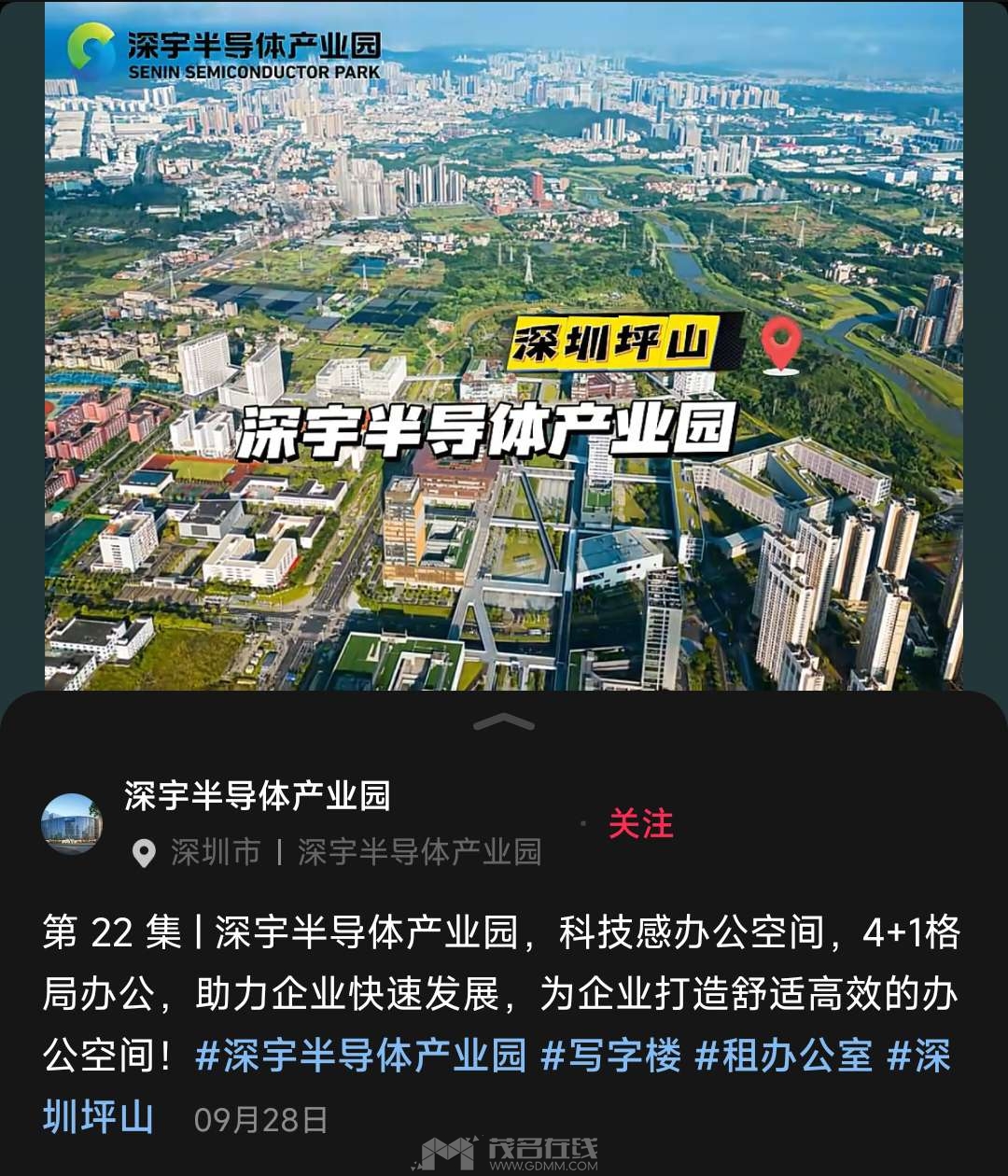Open the 深宇半导体产业园 profile avatar
The width and height of the screenshot is (1008, 1176).
[x=71, y=824]
